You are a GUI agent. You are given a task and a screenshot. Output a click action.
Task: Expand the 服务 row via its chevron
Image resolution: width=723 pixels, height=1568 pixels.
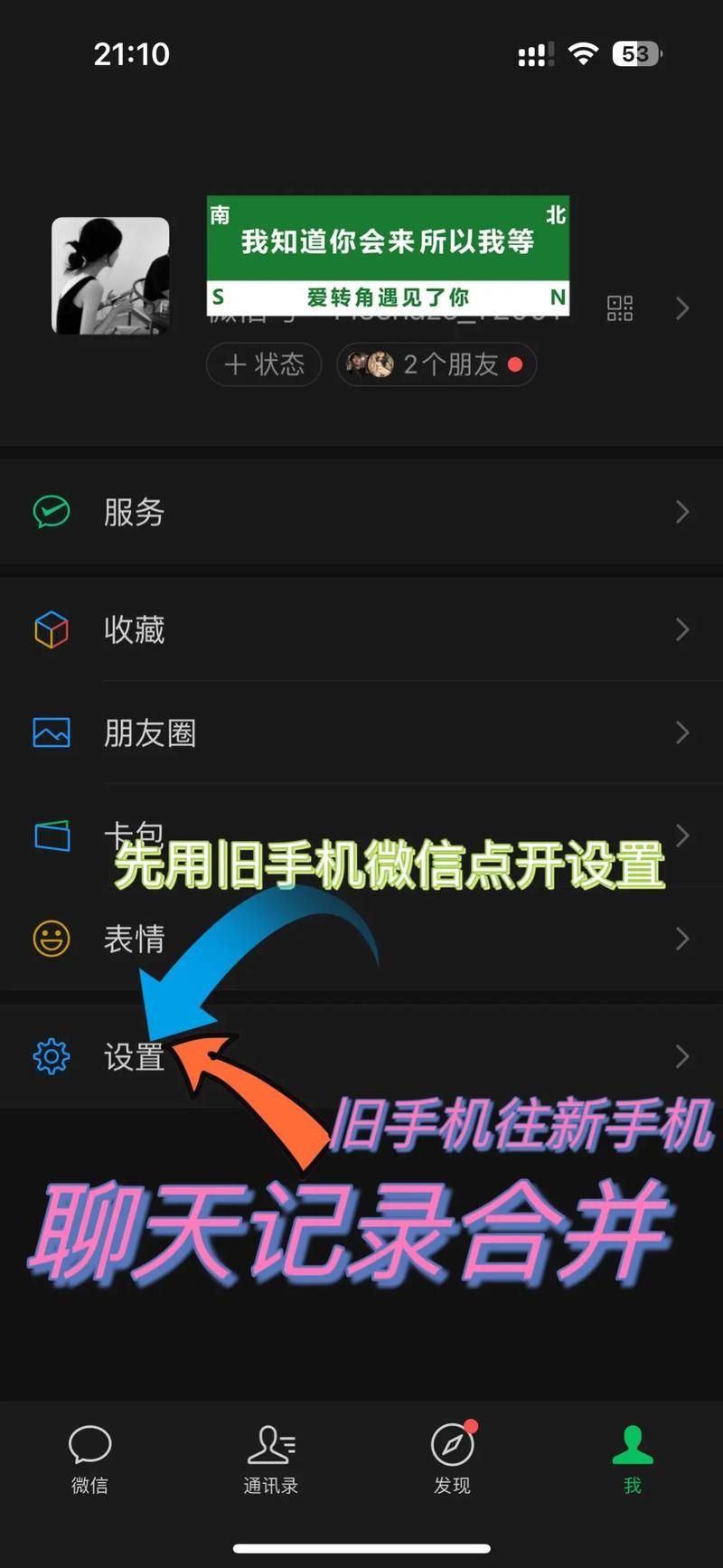click(x=682, y=512)
